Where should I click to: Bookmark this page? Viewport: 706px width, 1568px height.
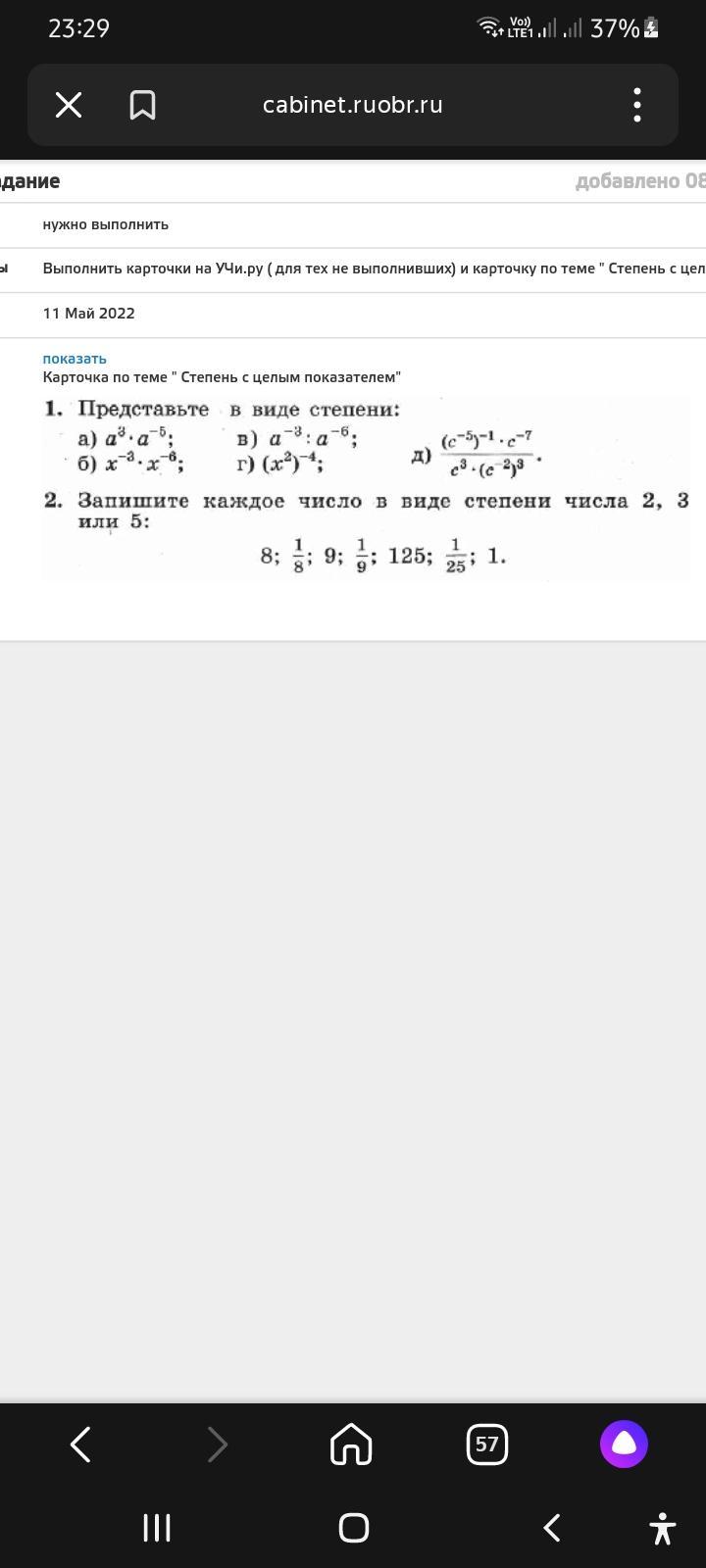pos(142,105)
